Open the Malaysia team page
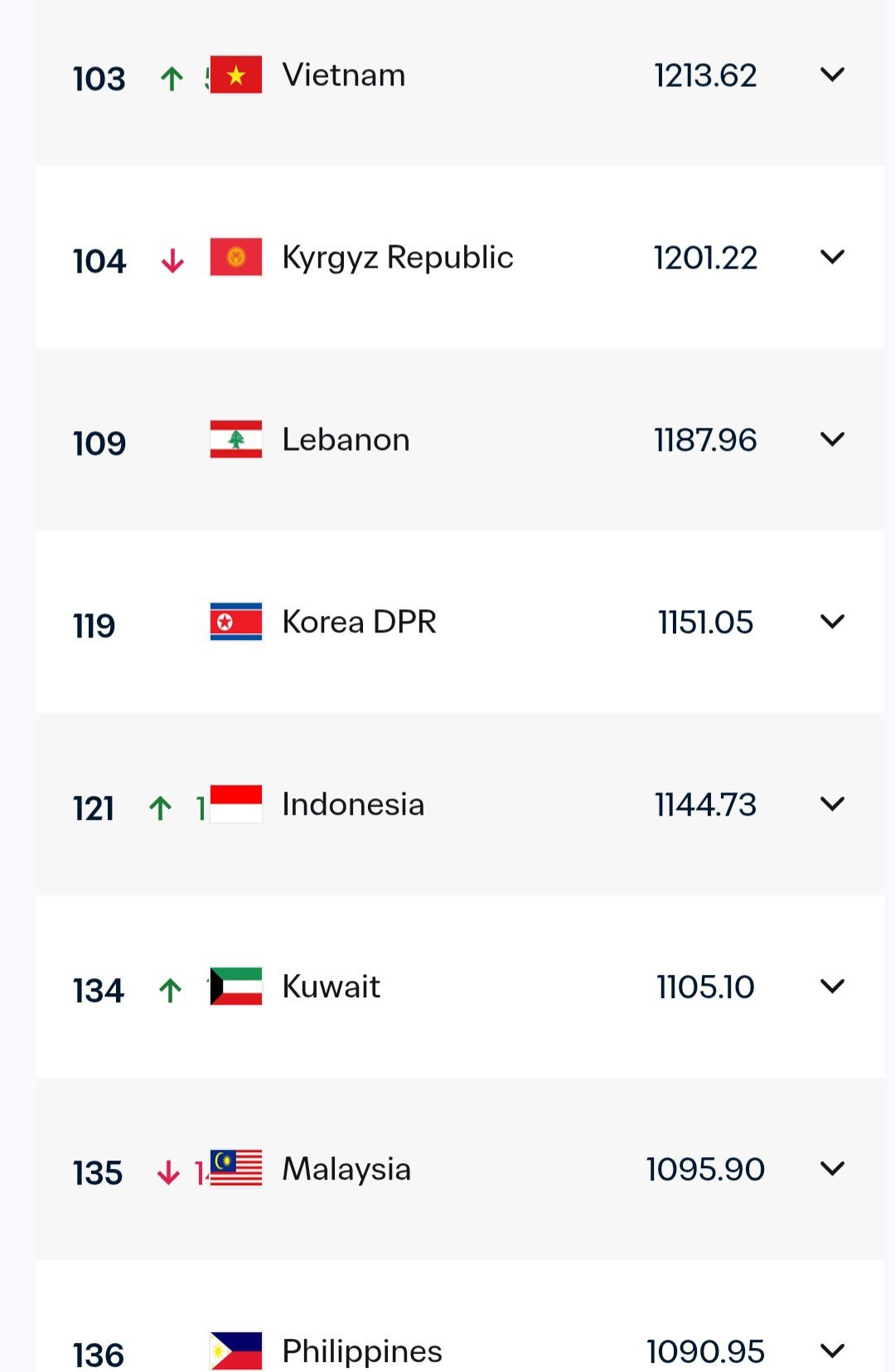The width and height of the screenshot is (895, 1372). click(x=347, y=1169)
